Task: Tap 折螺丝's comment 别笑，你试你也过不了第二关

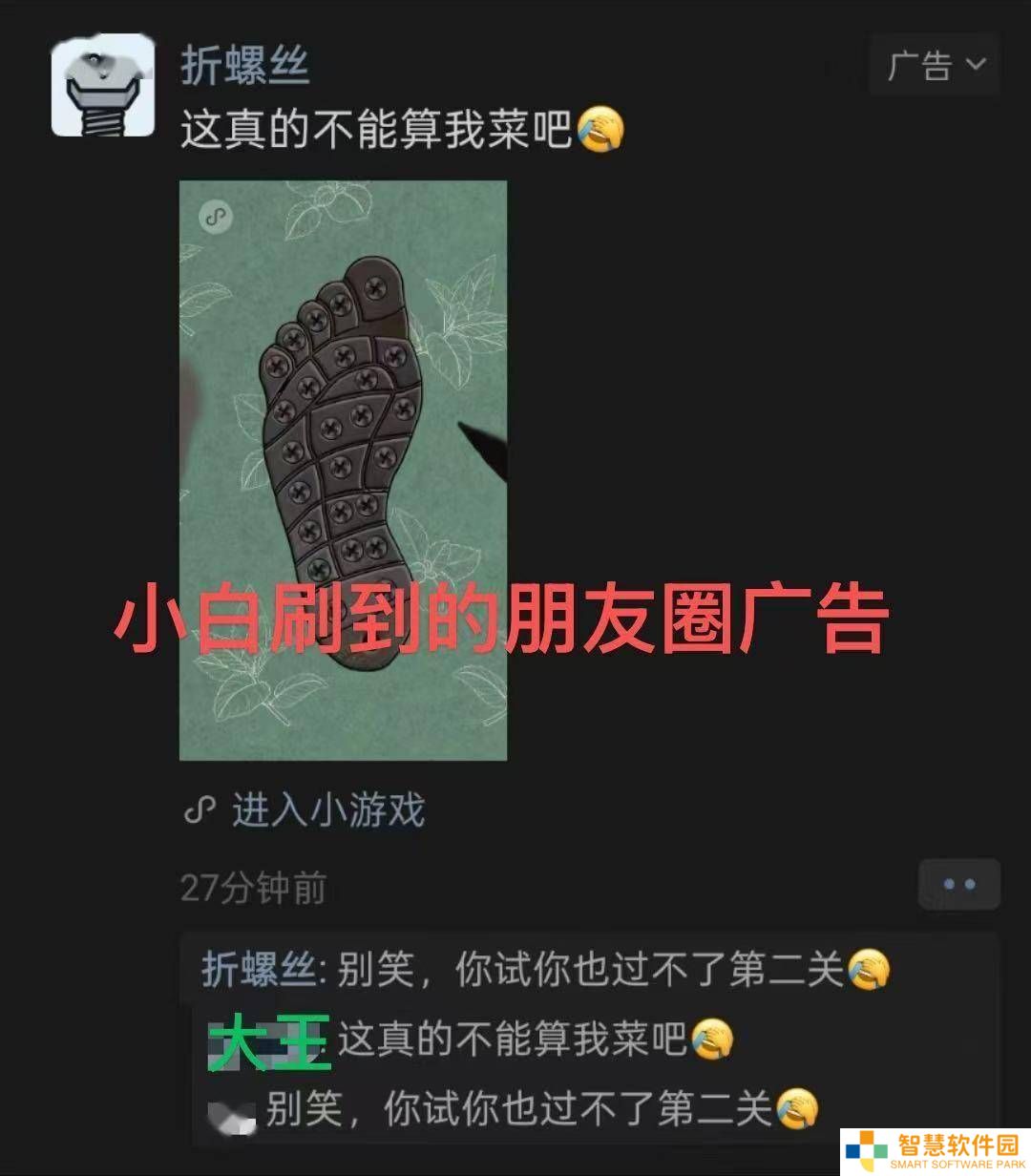Action: coord(544,971)
